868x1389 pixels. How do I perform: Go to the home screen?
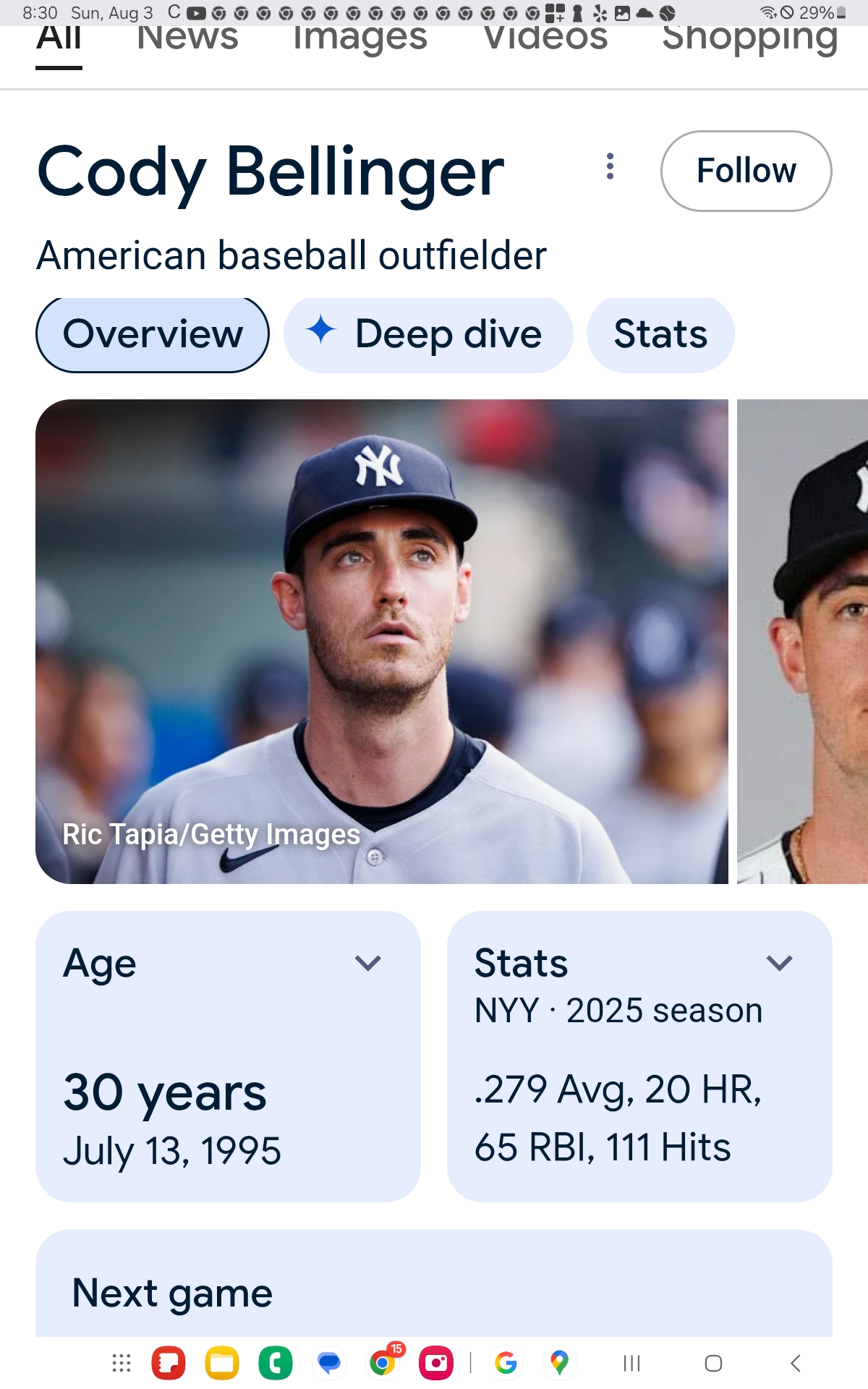pos(713,1364)
